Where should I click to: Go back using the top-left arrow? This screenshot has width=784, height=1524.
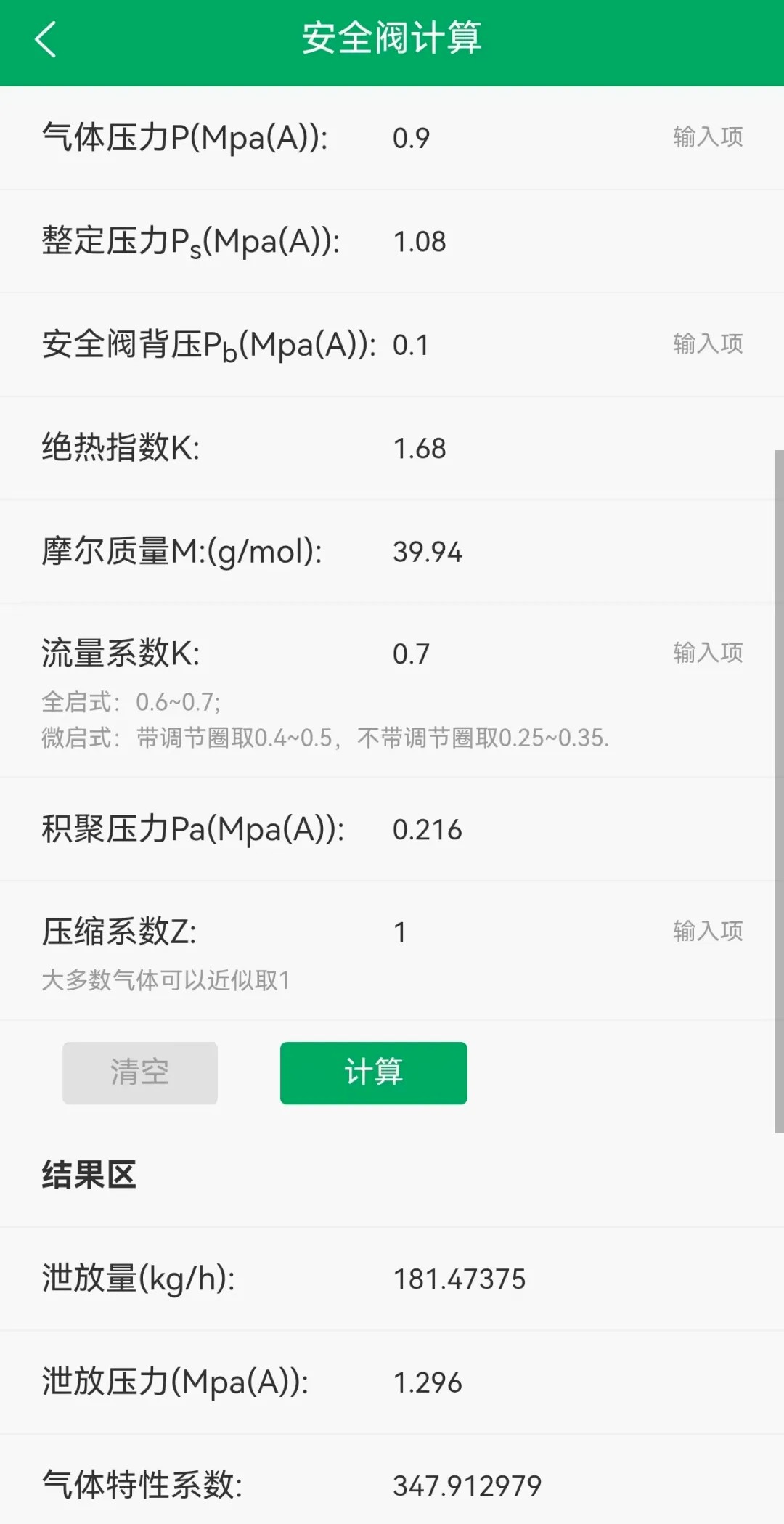(45, 39)
